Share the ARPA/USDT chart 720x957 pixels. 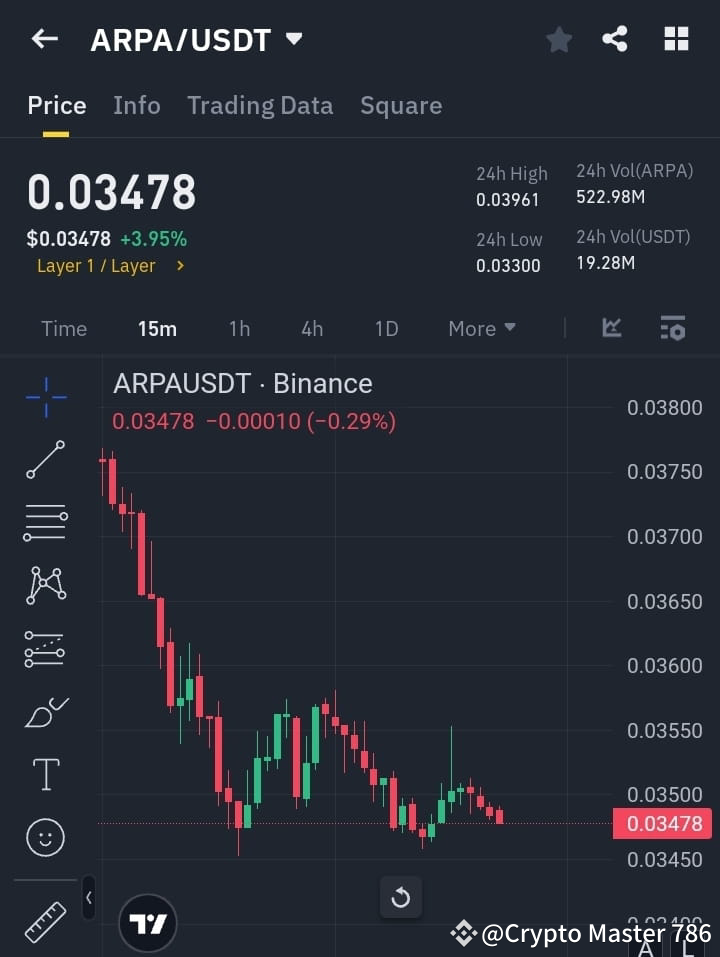[616, 39]
